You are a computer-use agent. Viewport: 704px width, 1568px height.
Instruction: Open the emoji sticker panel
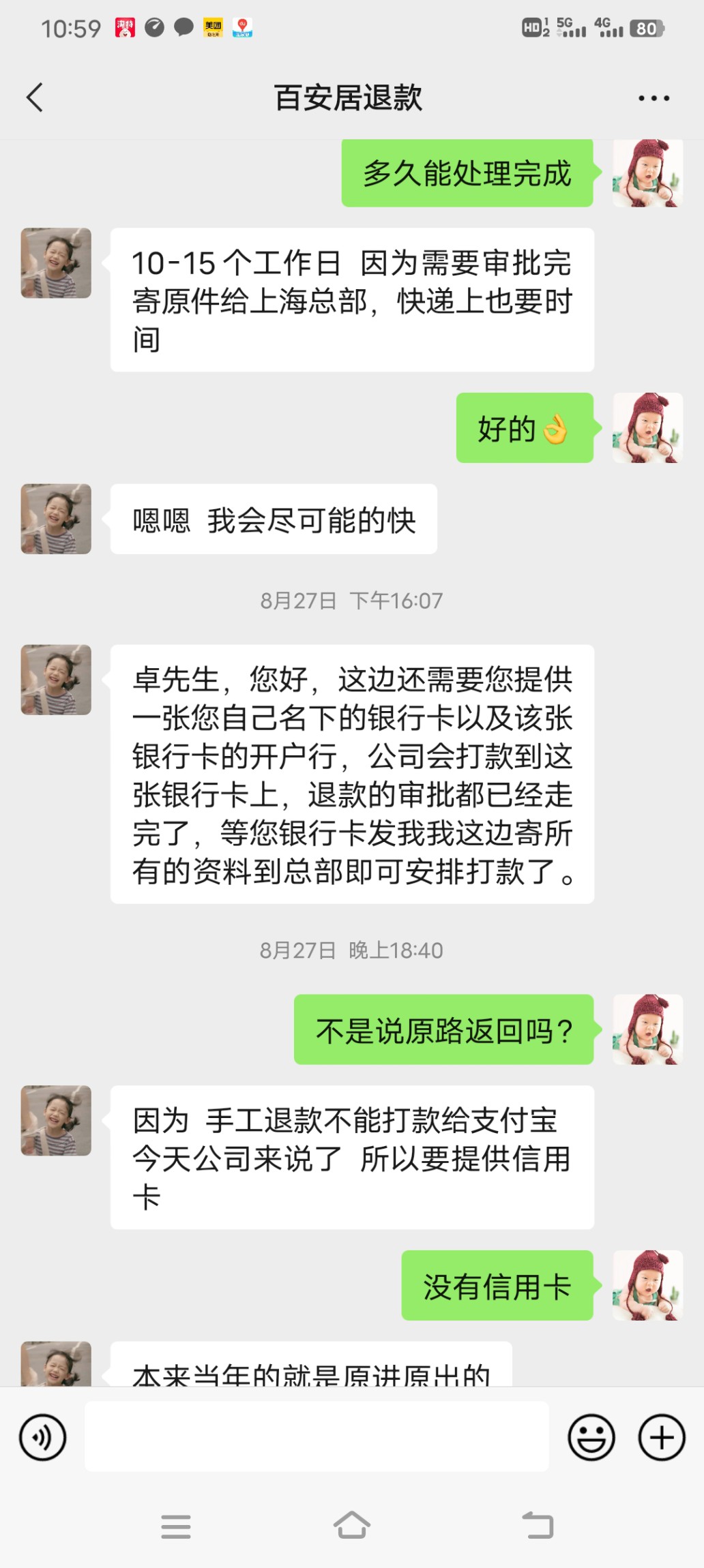591,1437
